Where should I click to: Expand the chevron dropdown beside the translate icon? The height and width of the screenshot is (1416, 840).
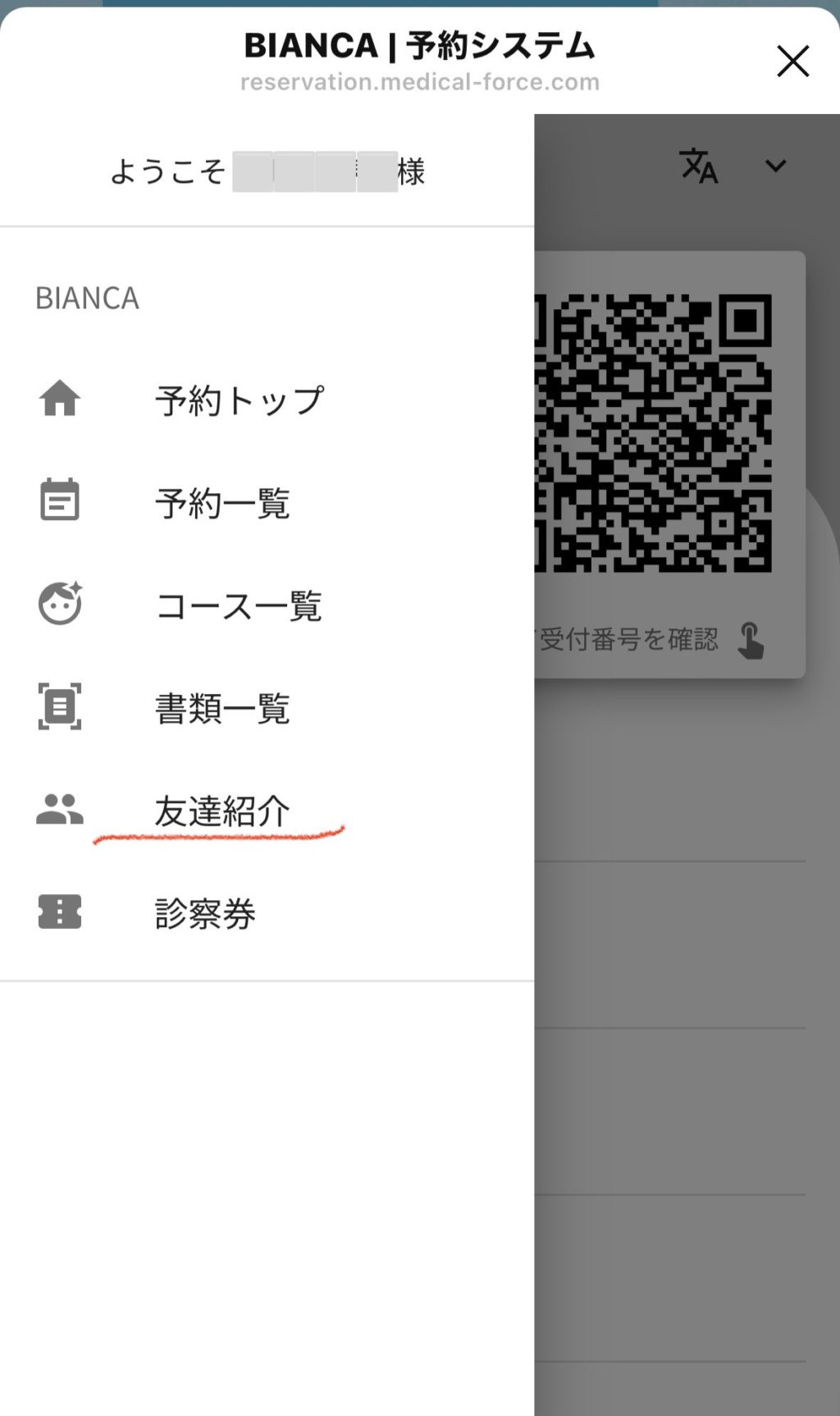click(775, 167)
